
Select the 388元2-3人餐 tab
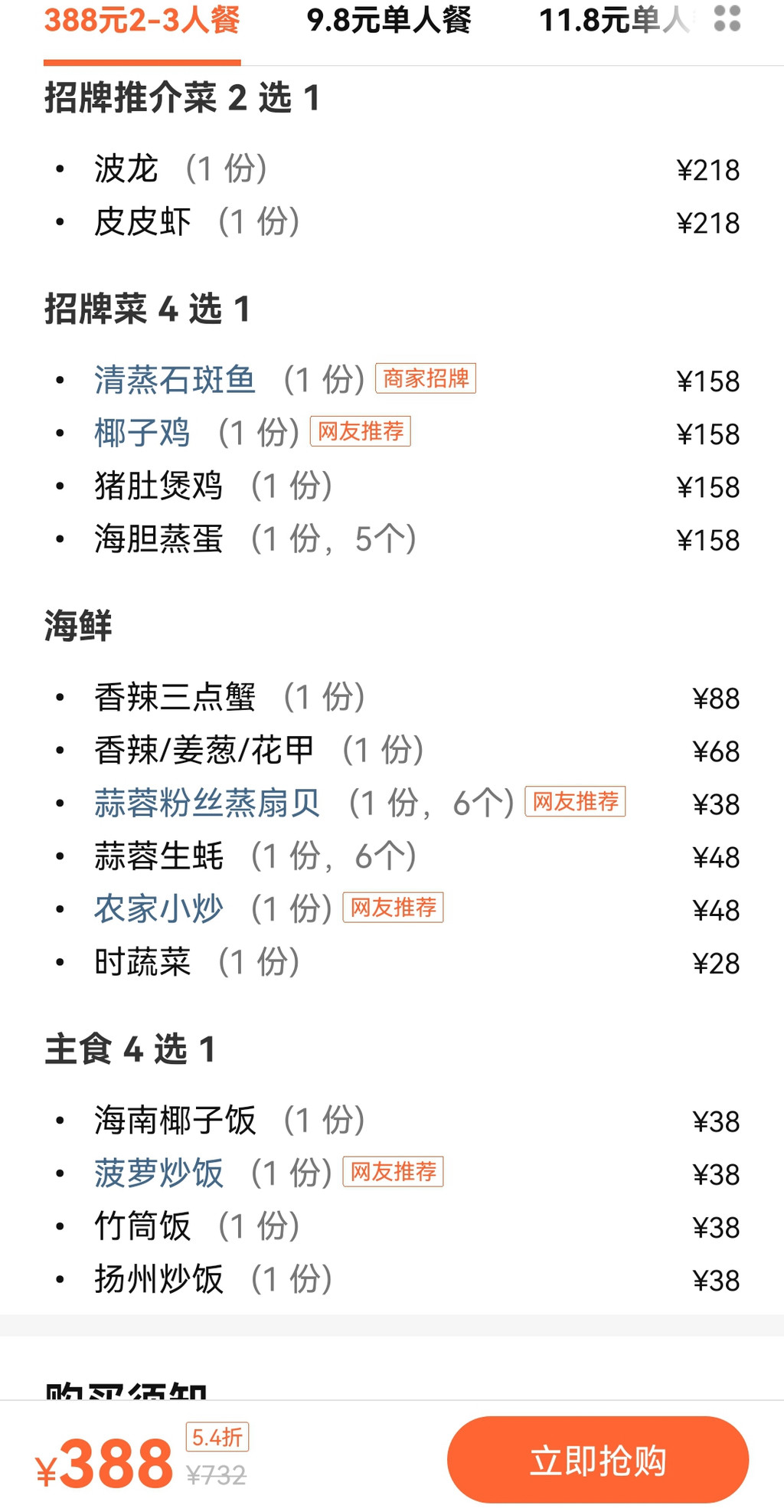pos(142,21)
